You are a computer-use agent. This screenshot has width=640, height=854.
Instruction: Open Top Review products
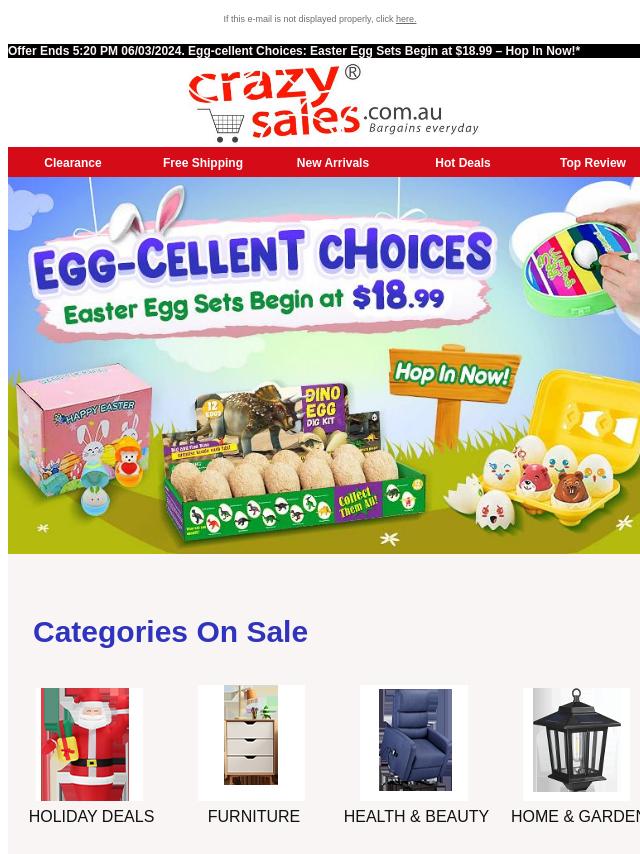click(592, 163)
